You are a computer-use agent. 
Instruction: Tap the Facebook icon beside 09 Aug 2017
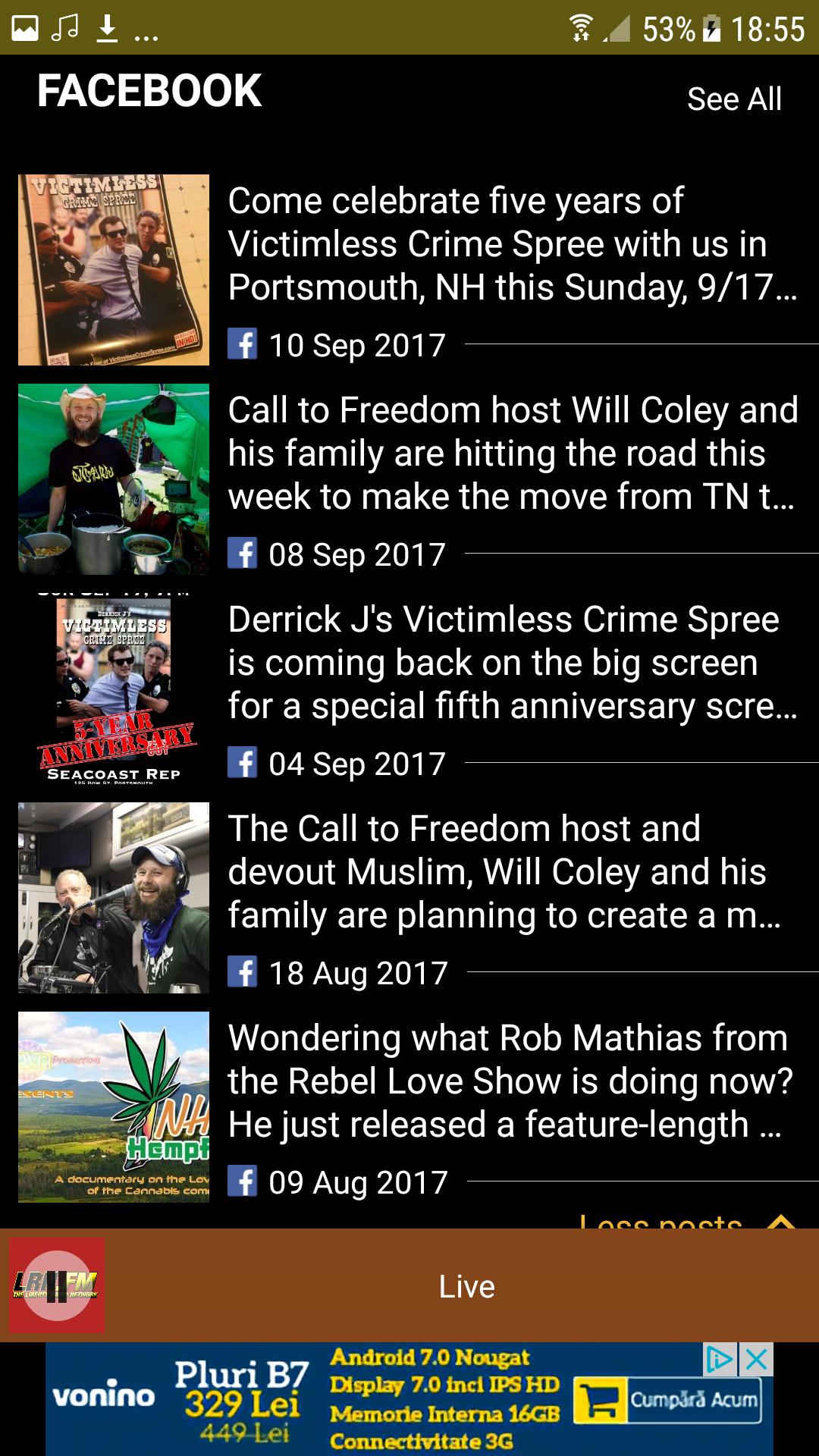[243, 1181]
